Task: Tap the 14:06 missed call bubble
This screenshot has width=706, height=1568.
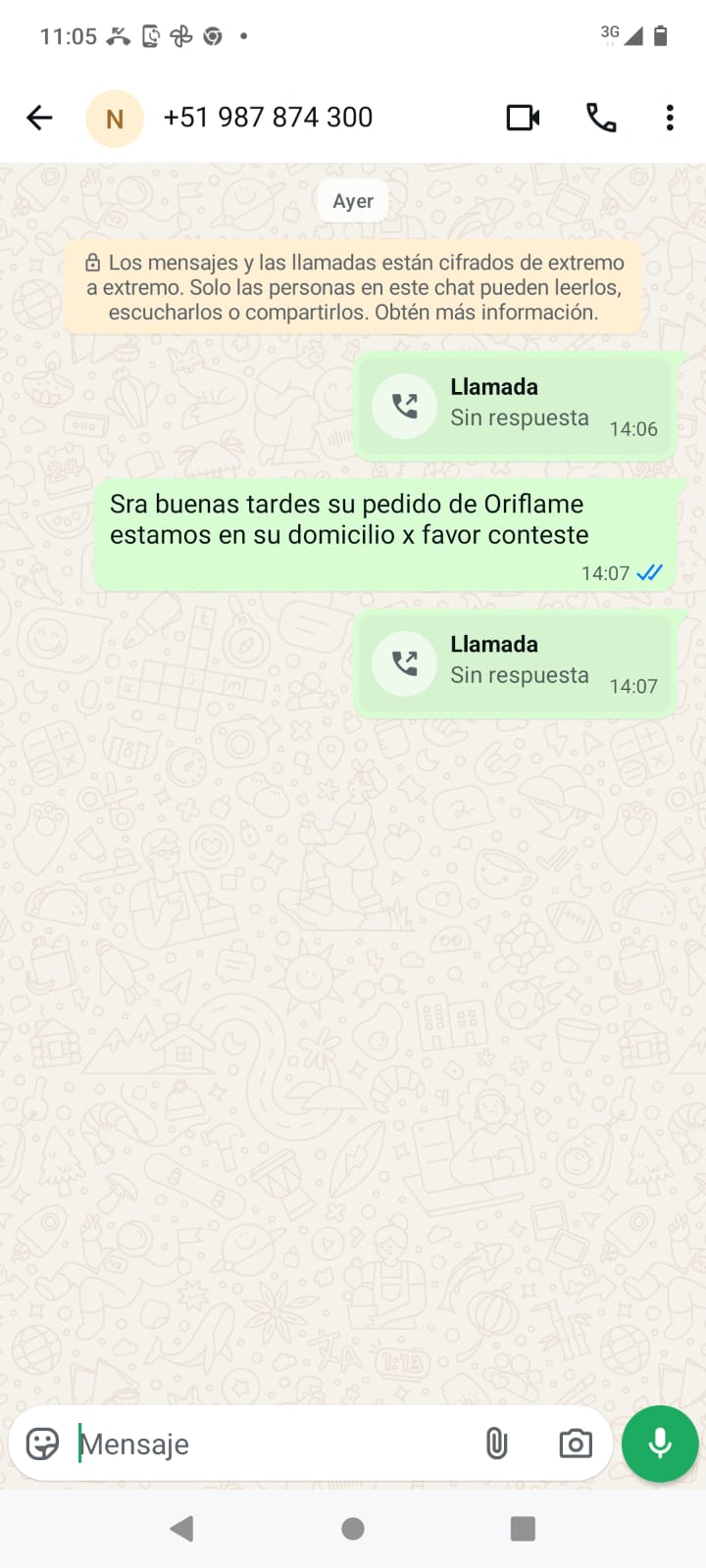Action: coord(516,406)
